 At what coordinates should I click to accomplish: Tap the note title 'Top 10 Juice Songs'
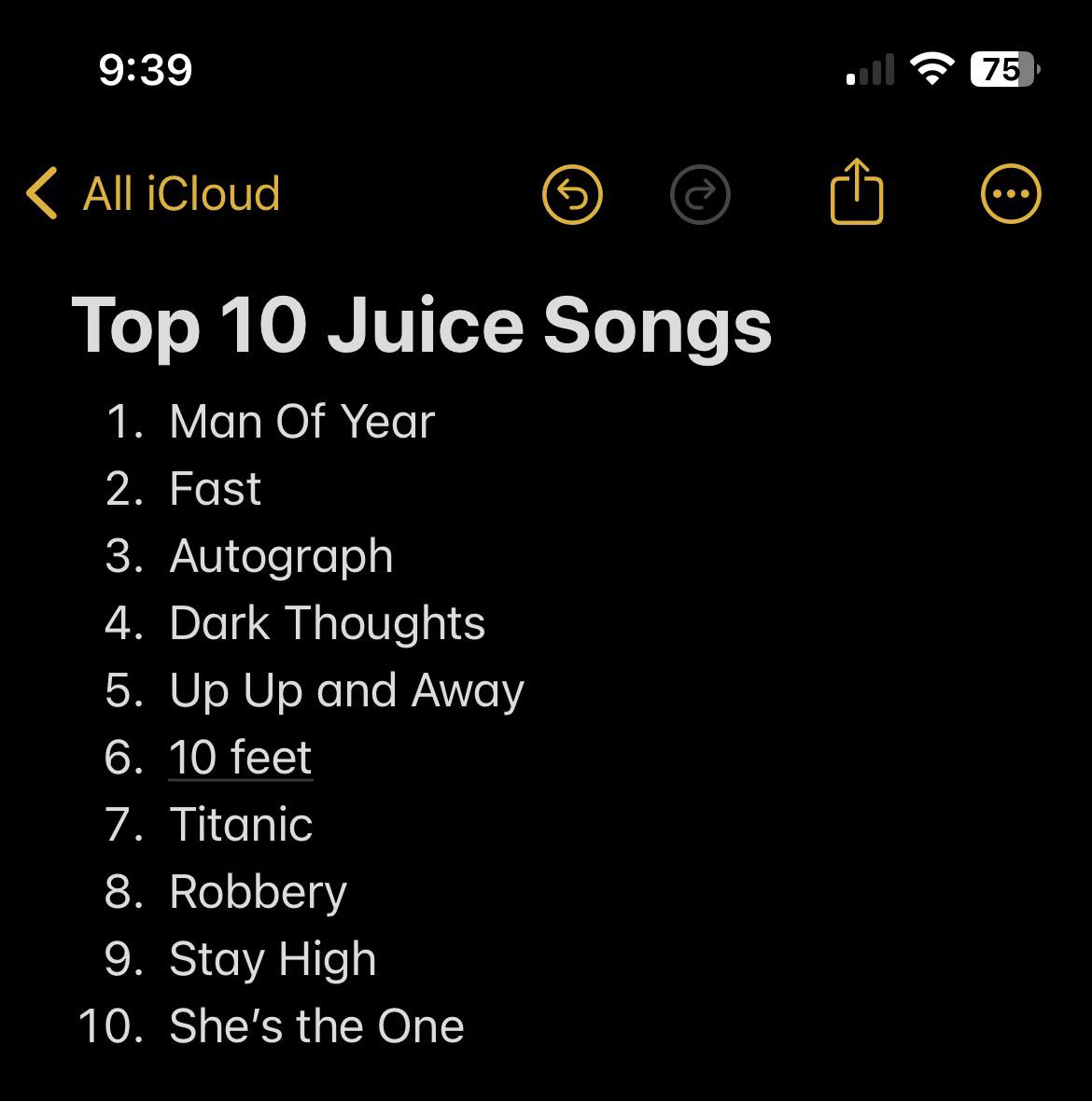click(x=420, y=326)
